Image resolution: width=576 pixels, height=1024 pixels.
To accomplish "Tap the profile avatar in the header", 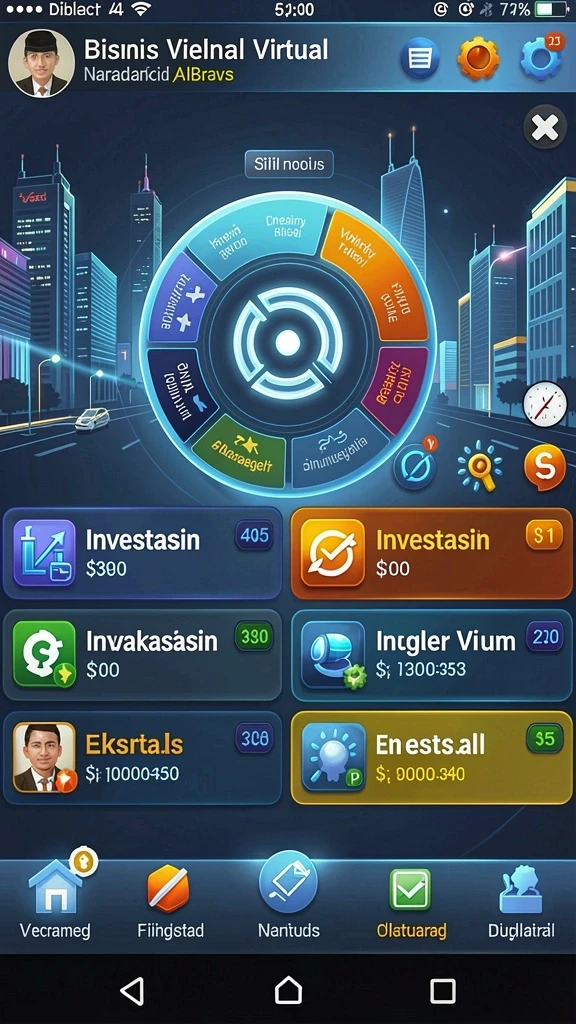I will 41,63.
